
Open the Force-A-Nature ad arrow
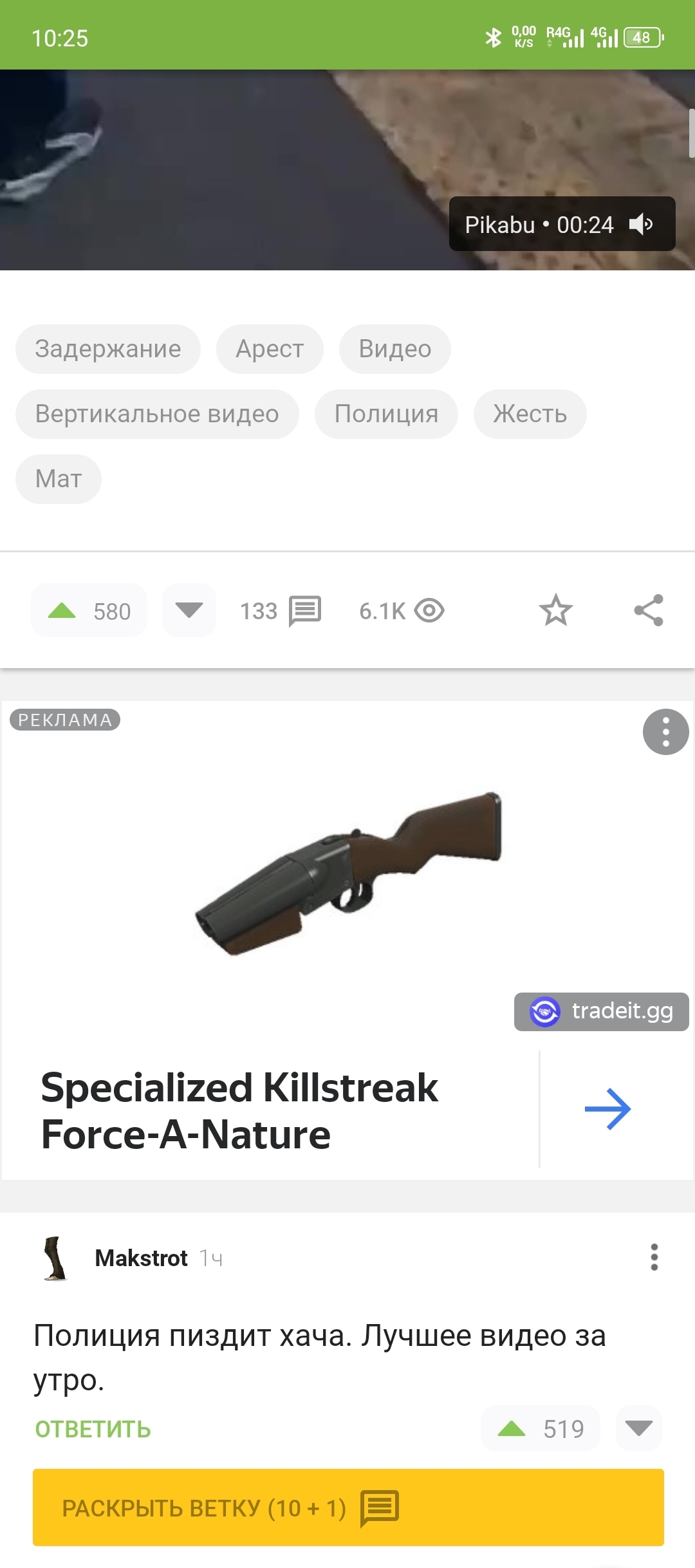click(607, 1109)
